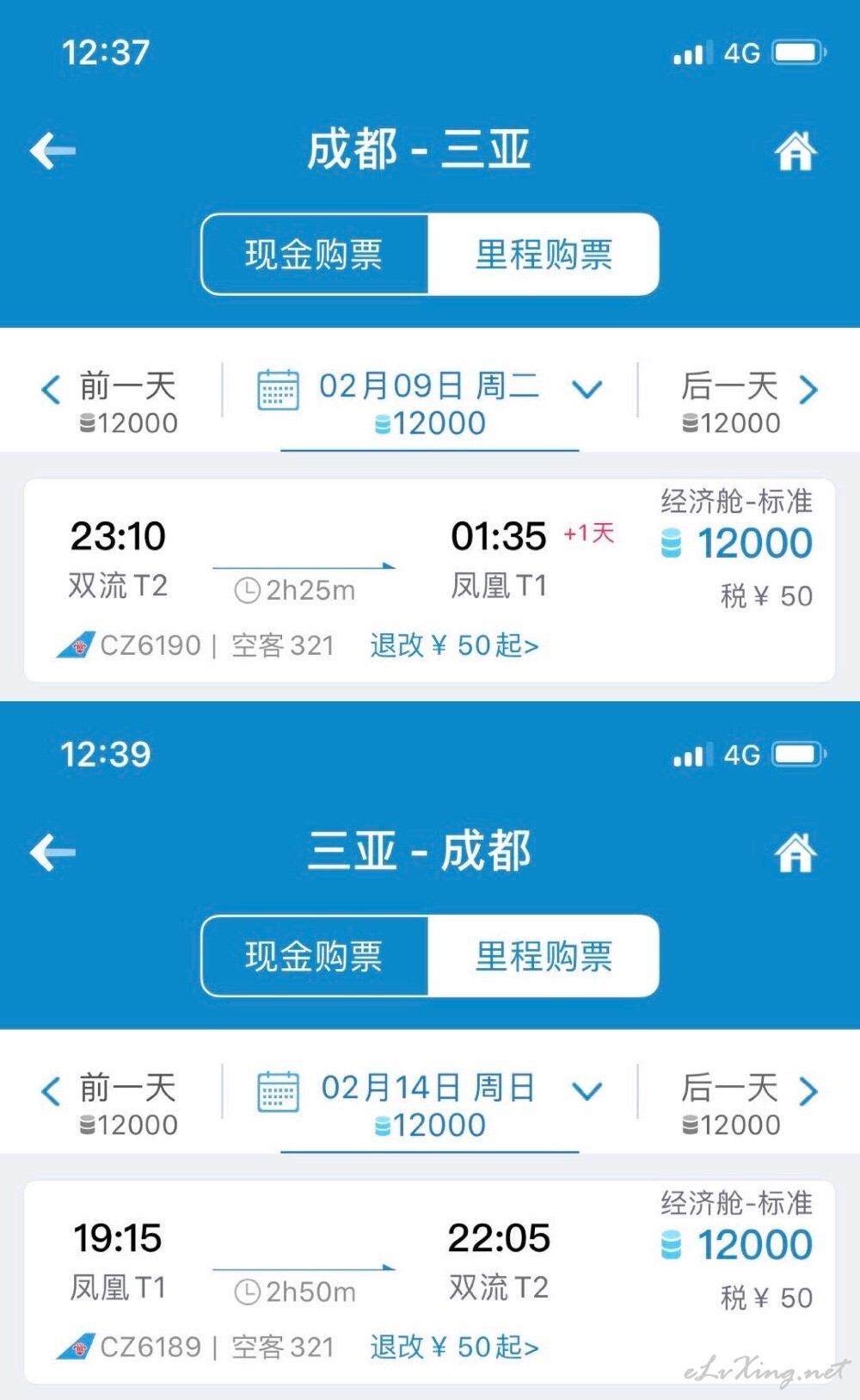
Task: Open 退改¥50起 rules for CZ6189
Action: tap(454, 1347)
